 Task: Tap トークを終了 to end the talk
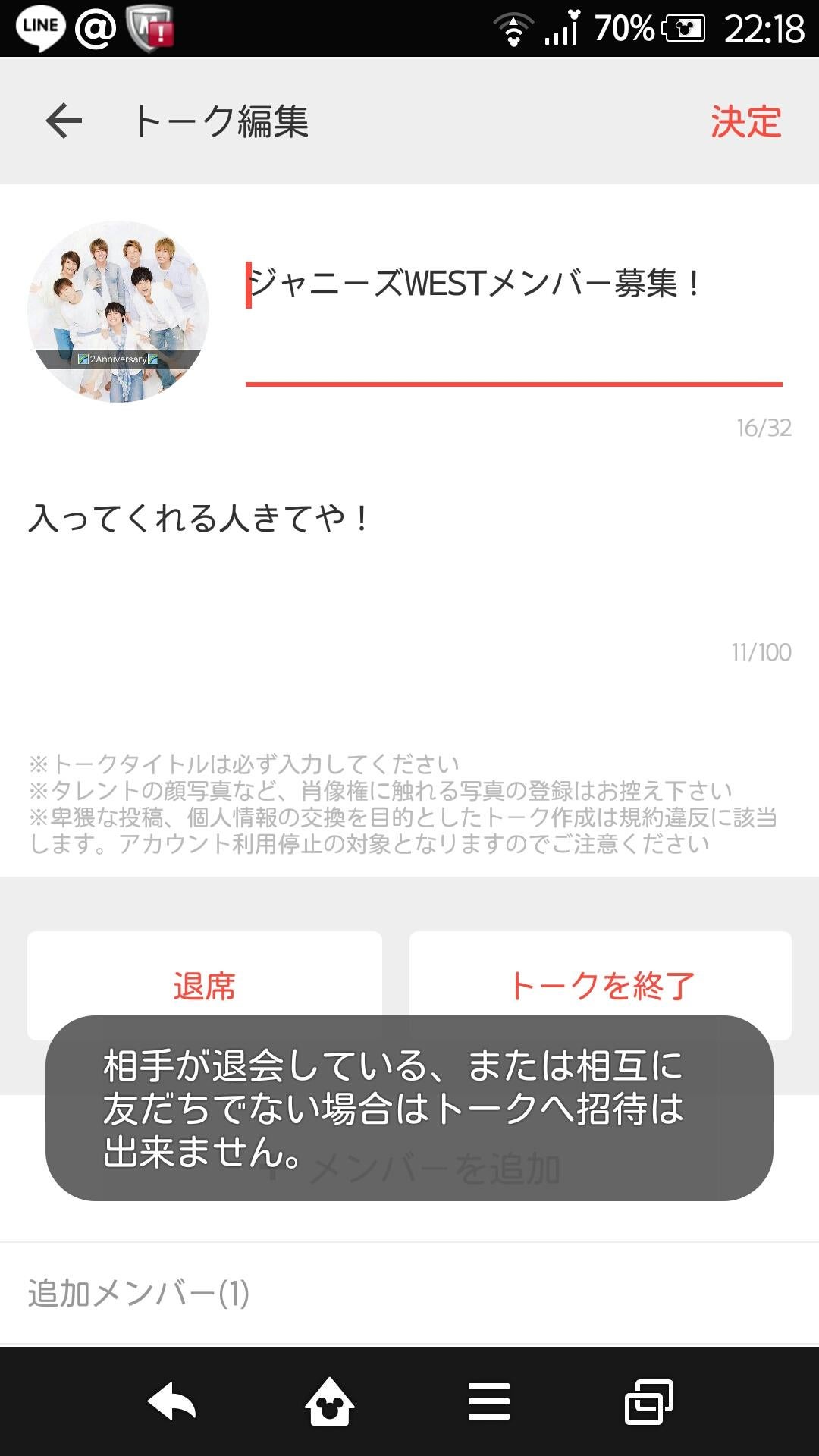point(603,986)
